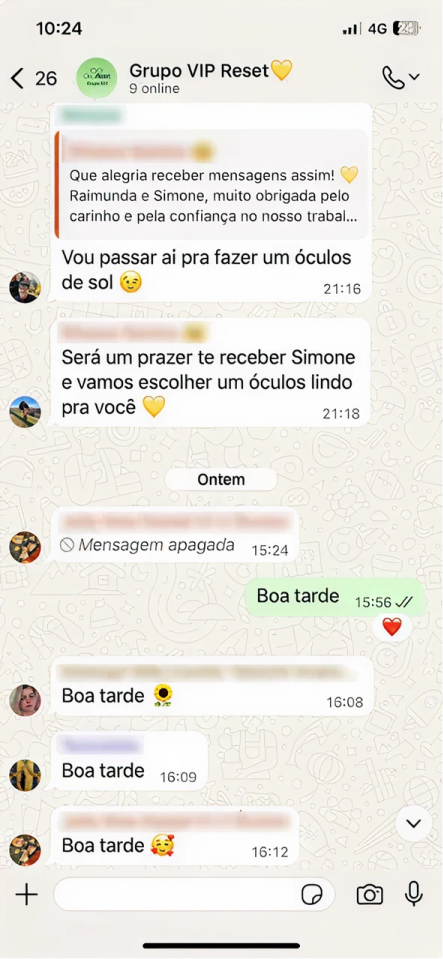Start a group call
This screenshot has height=959, width=443.
coord(401,78)
